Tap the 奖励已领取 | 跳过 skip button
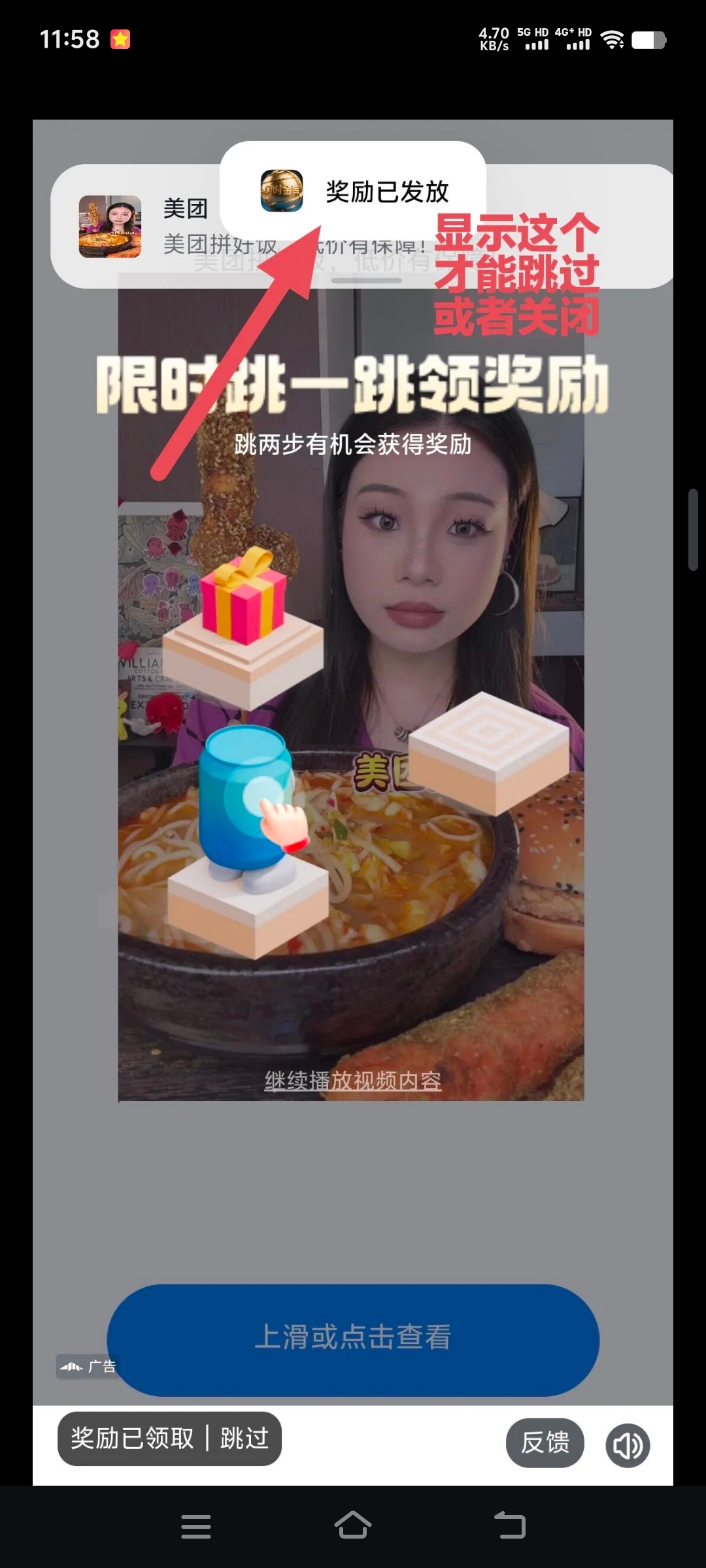Image resolution: width=706 pixels, height=1568 pixels. coord(169,1438)
